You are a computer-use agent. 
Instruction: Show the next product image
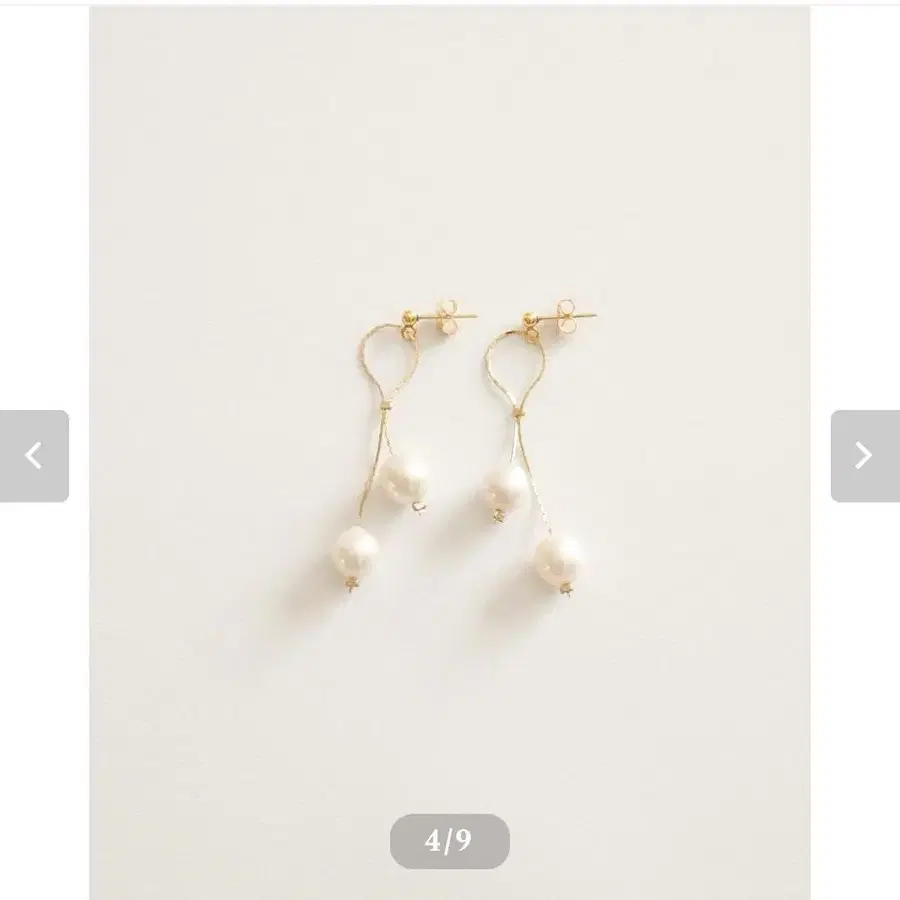[x=864, y=456]
